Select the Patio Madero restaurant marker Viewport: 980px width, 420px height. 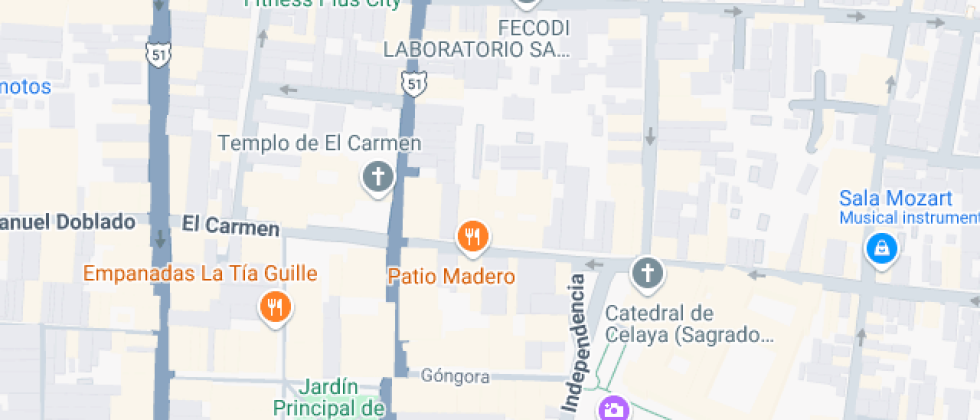(473, 237)
